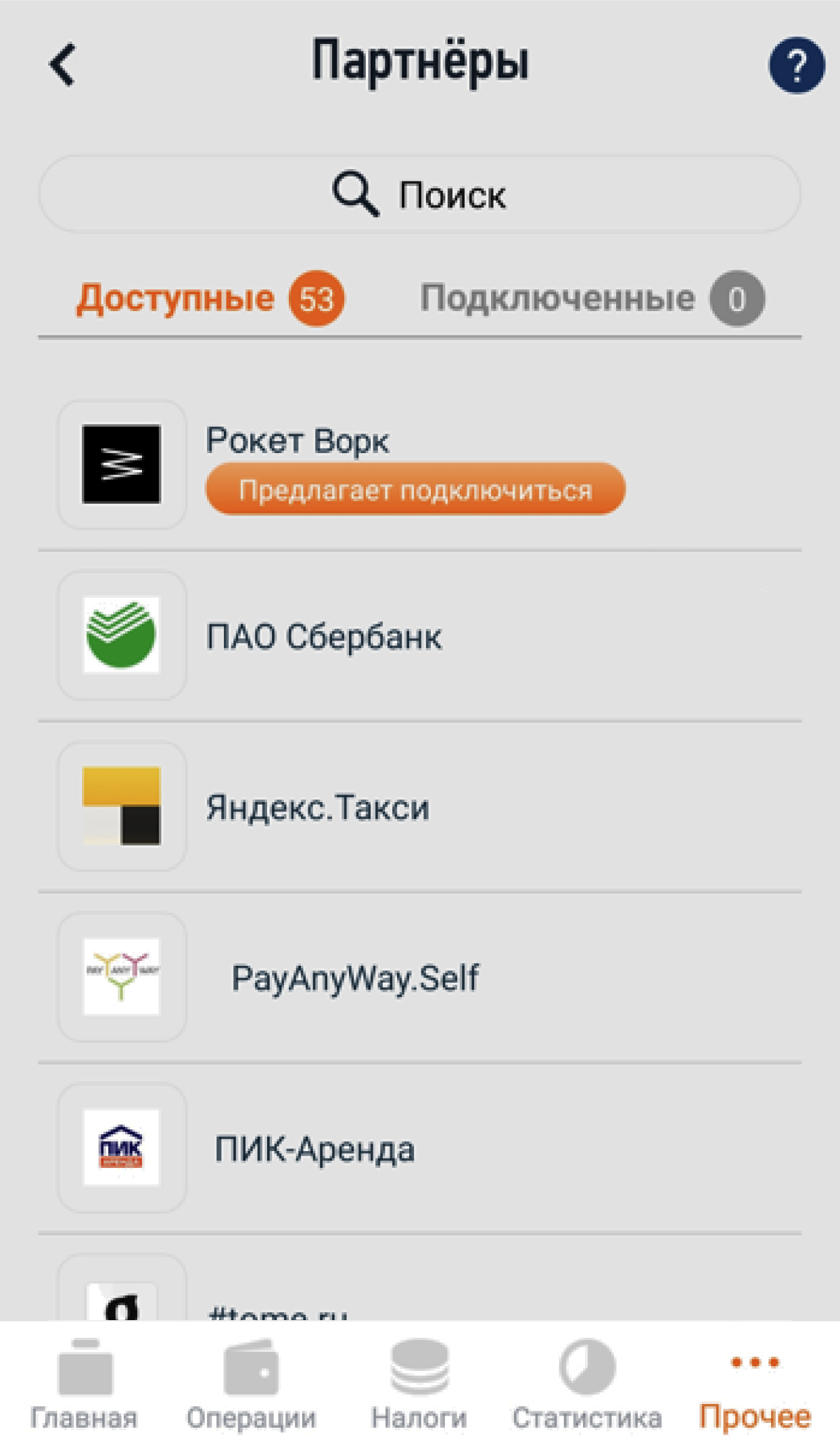Open the help question mark icon
Viewport: 840px width, 1450px height.
pyautogui.click(x=796, y=65)
